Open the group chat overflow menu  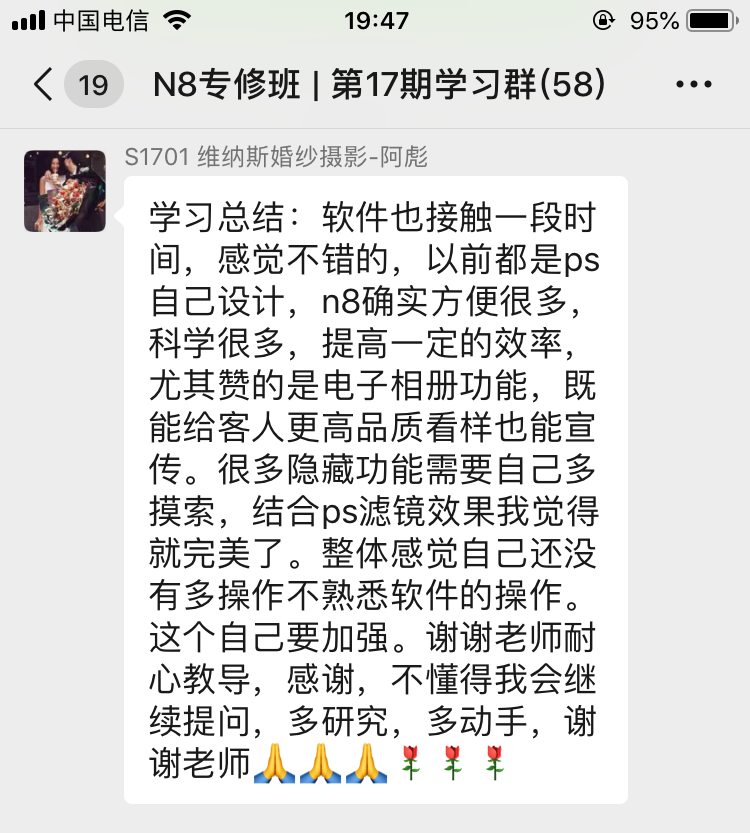[x=694, y=85]
